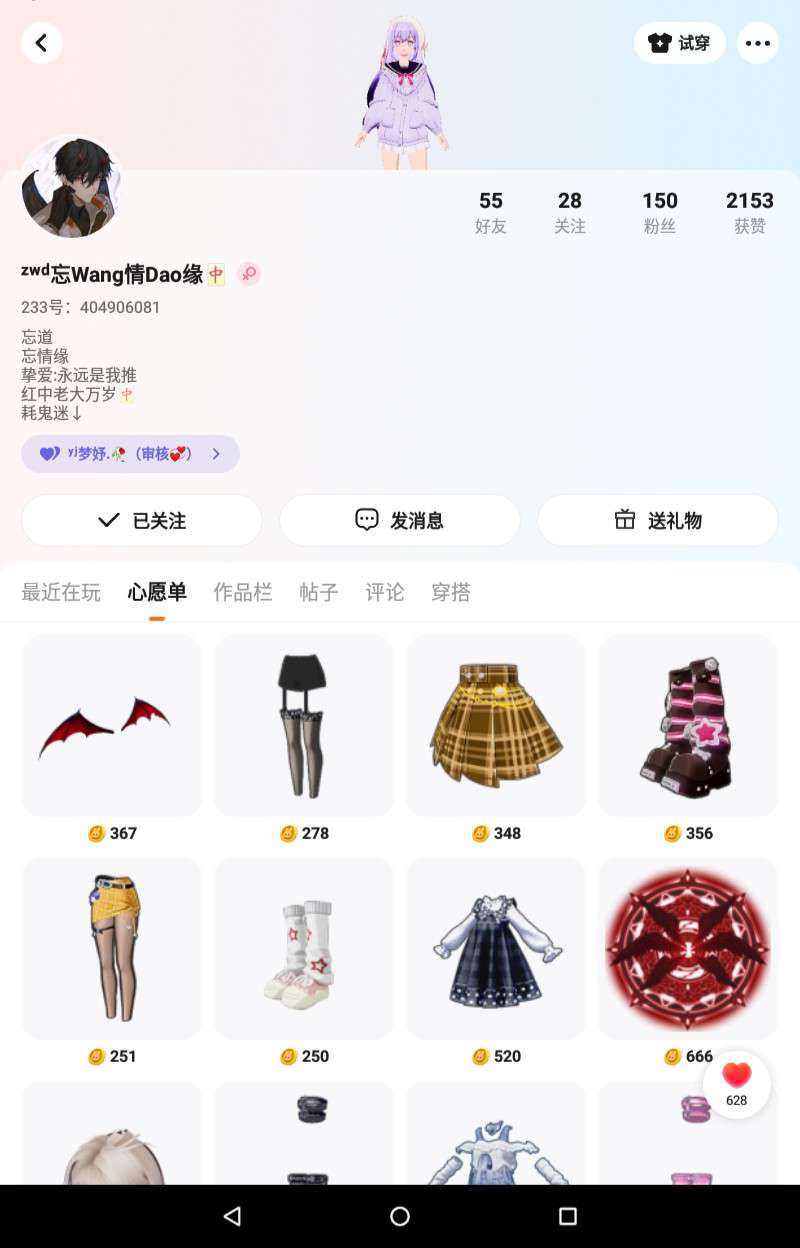Switch to the 穿搭 tab

(x=451, y=592)
